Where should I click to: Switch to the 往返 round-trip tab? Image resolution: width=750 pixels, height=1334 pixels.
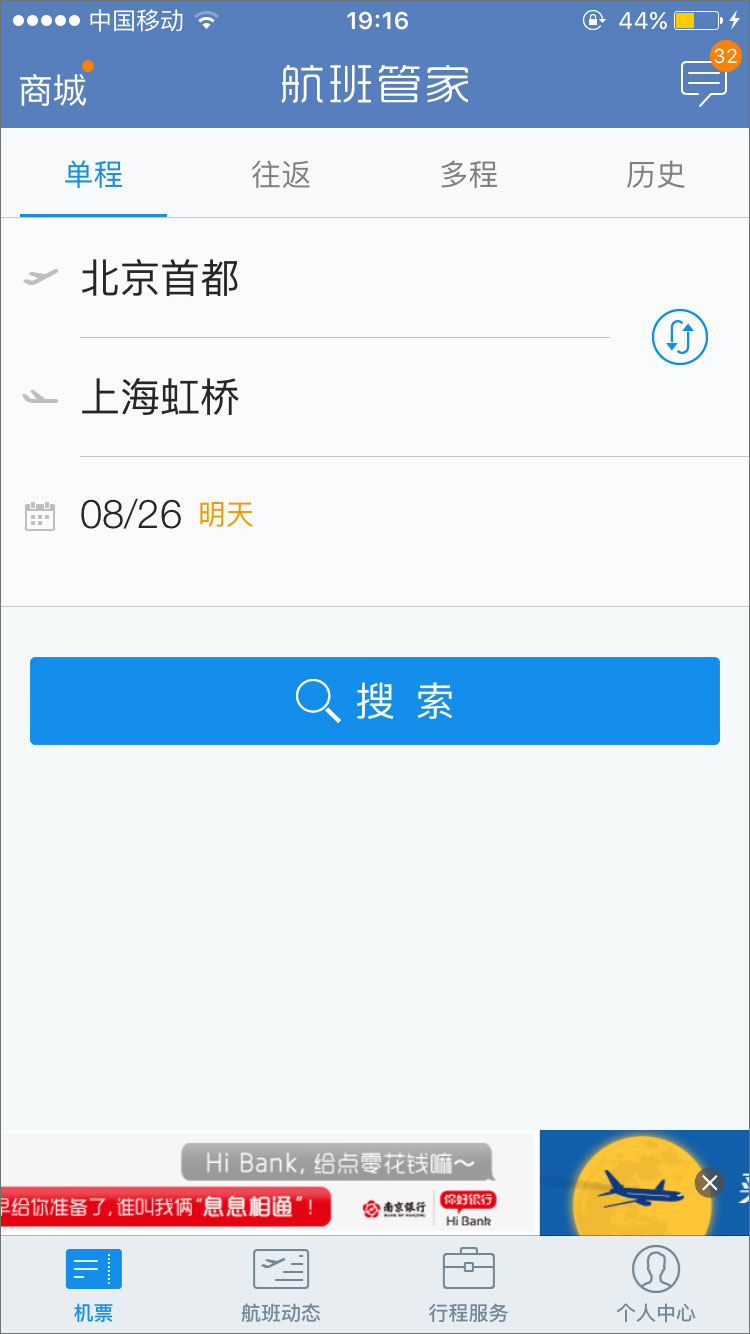coord(281,174)
